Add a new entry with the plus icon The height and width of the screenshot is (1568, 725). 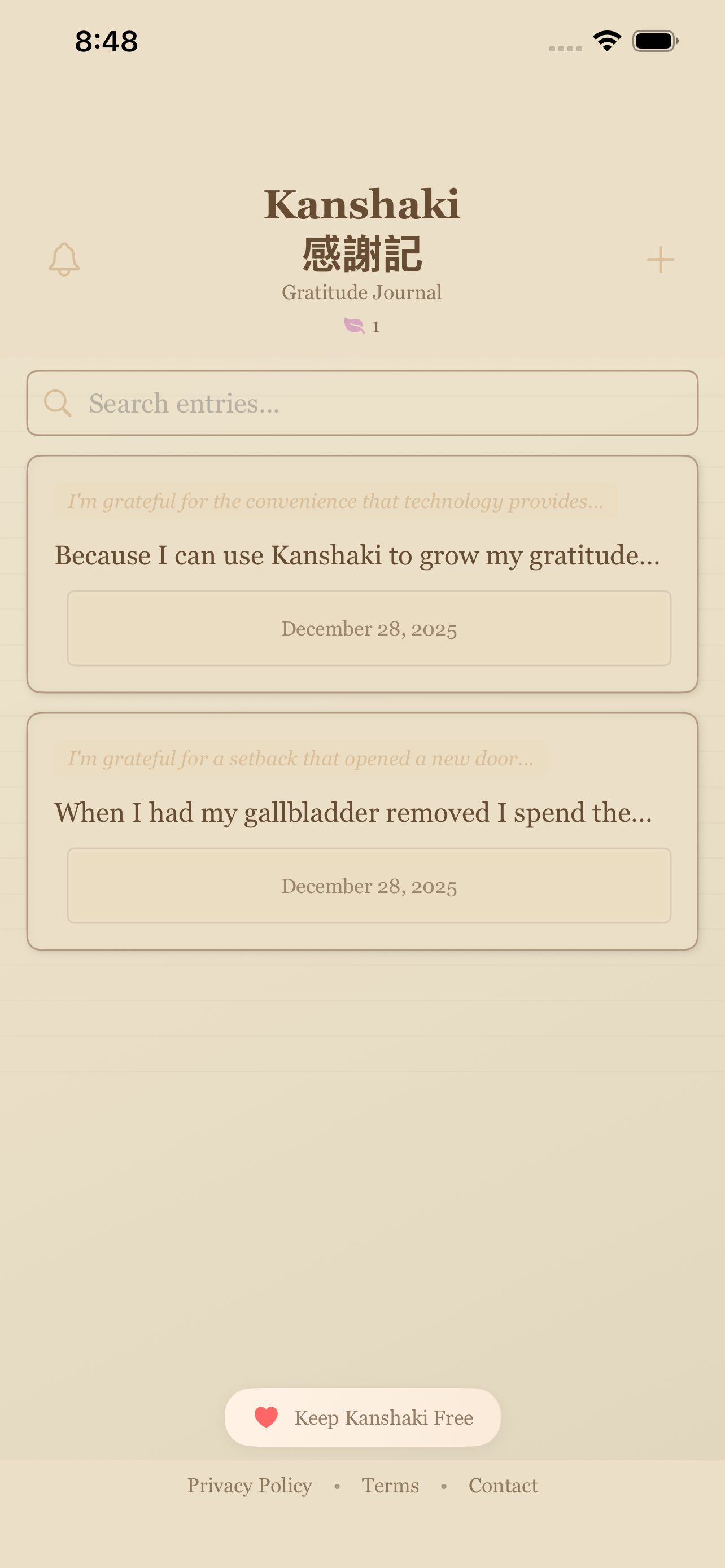point(661,259)
